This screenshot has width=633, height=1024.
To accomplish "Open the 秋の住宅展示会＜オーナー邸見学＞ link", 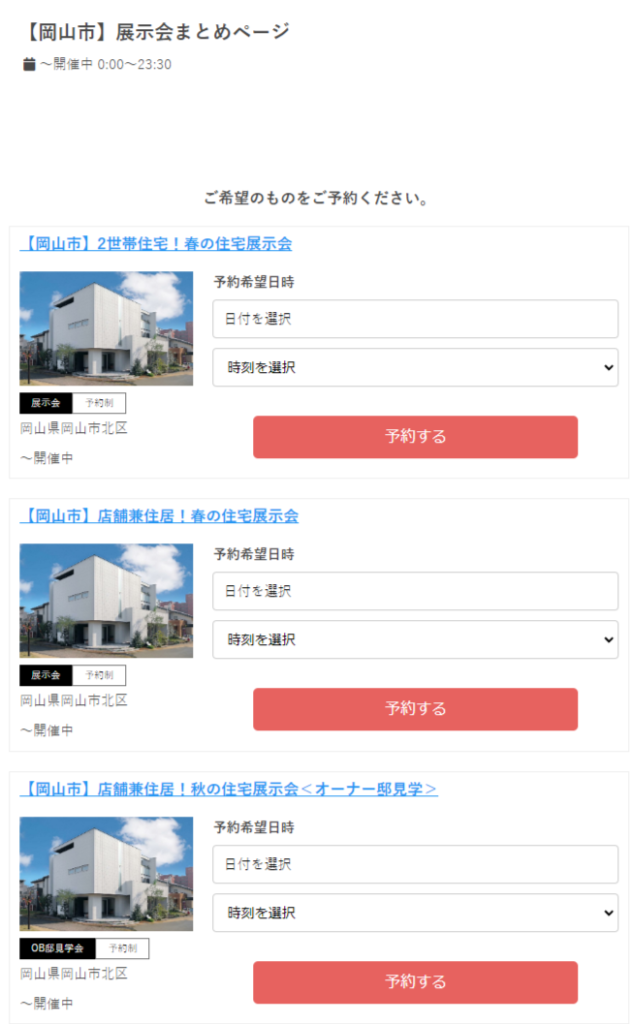I will [229, 790].
